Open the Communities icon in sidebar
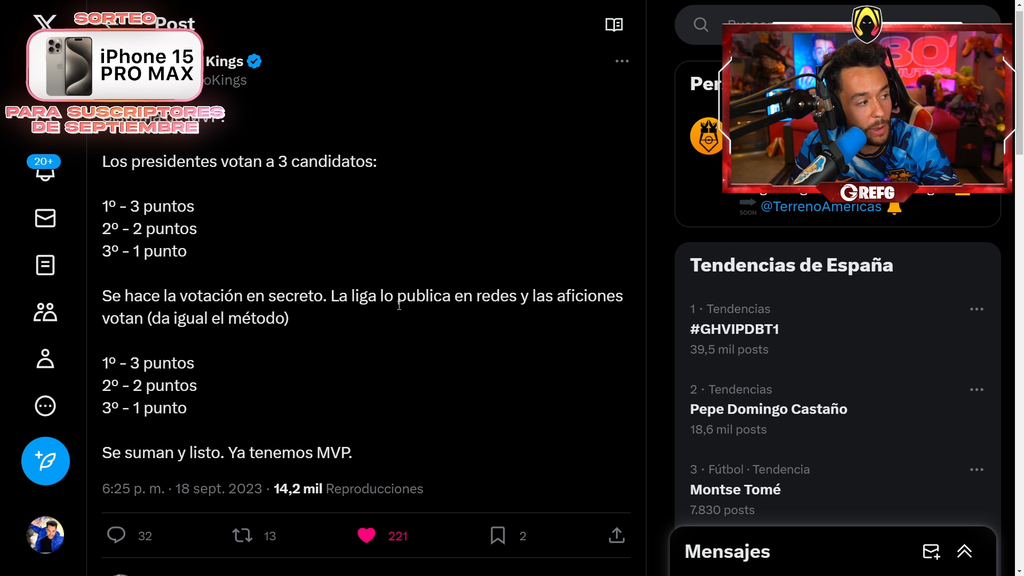1024x576 pixels. point(45,312)
